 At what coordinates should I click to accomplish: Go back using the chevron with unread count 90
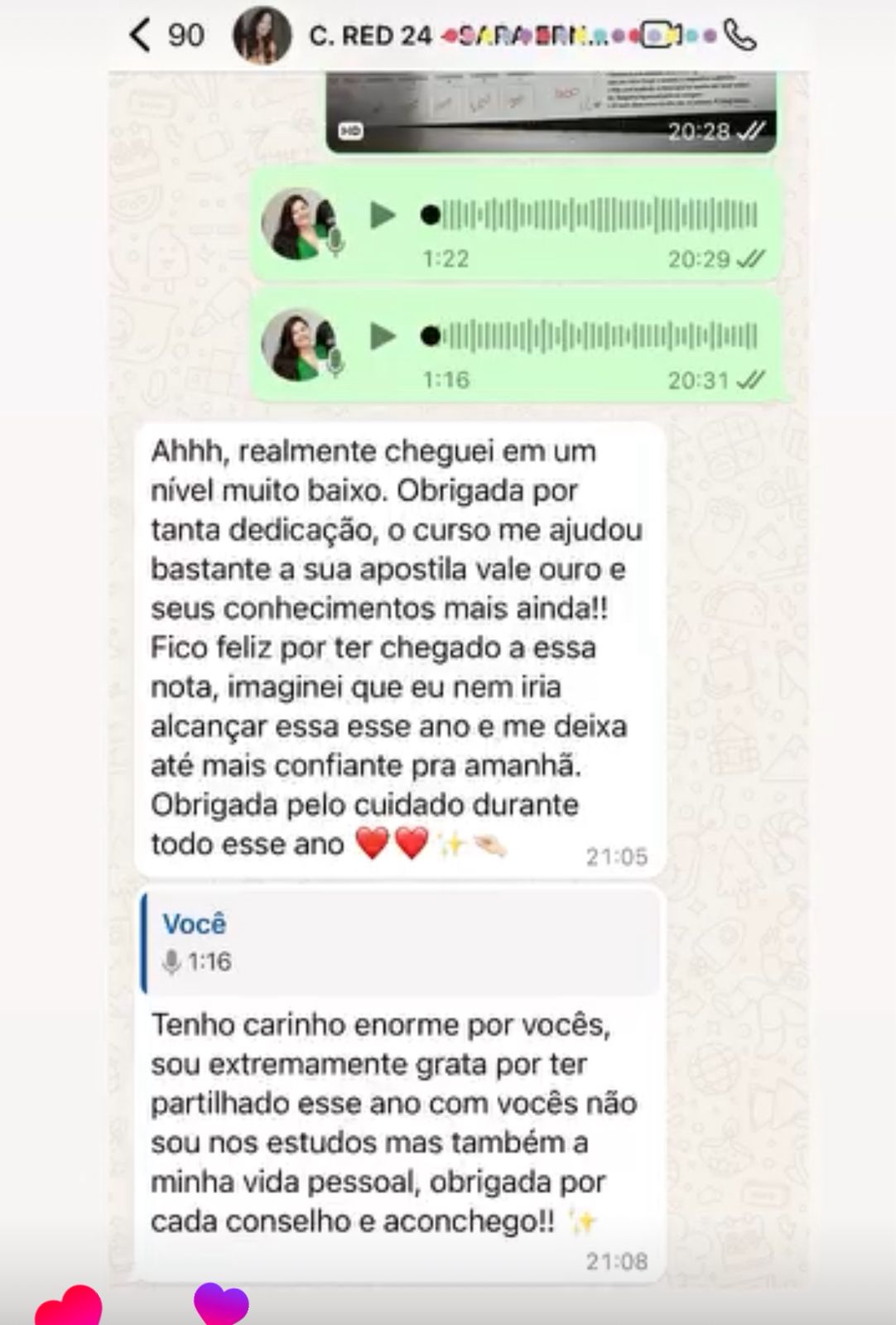click(141, 33)
